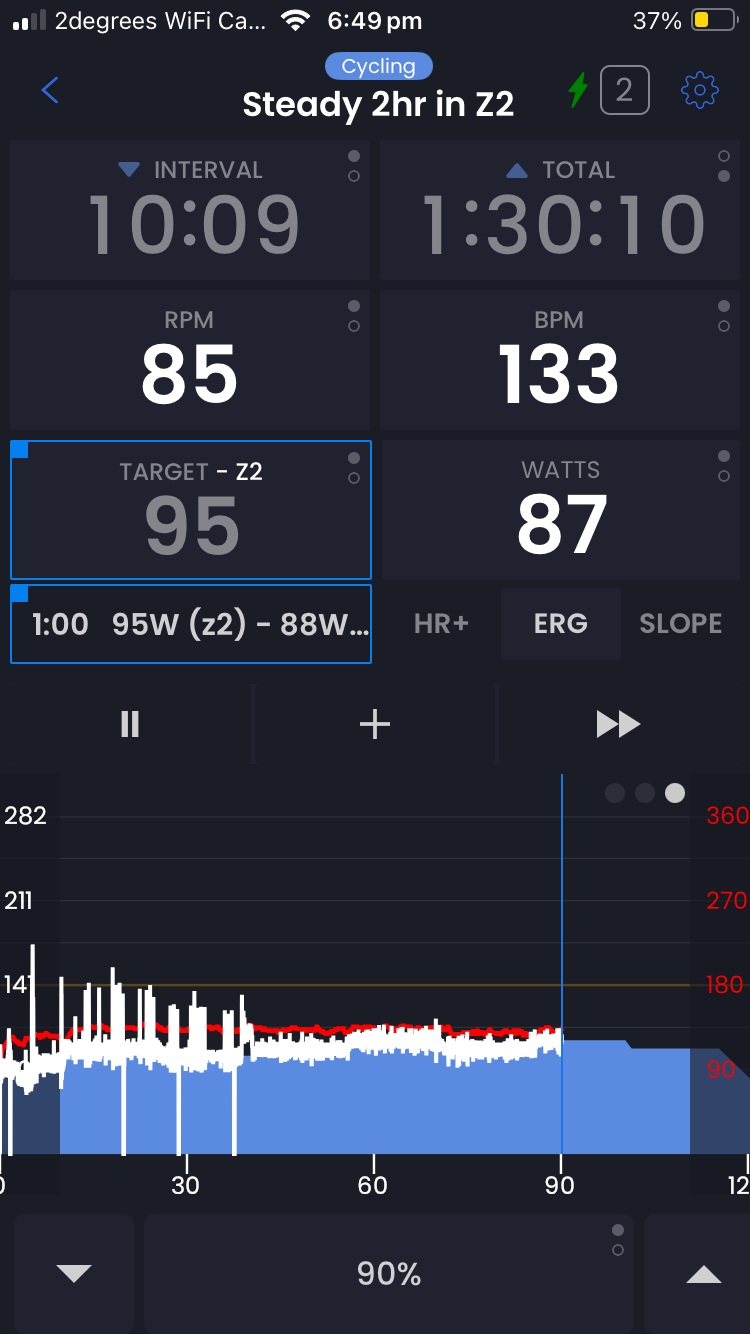Open connected devices badge showing 2
This screenshot has height=1334, width=750.
coord(624,91)
